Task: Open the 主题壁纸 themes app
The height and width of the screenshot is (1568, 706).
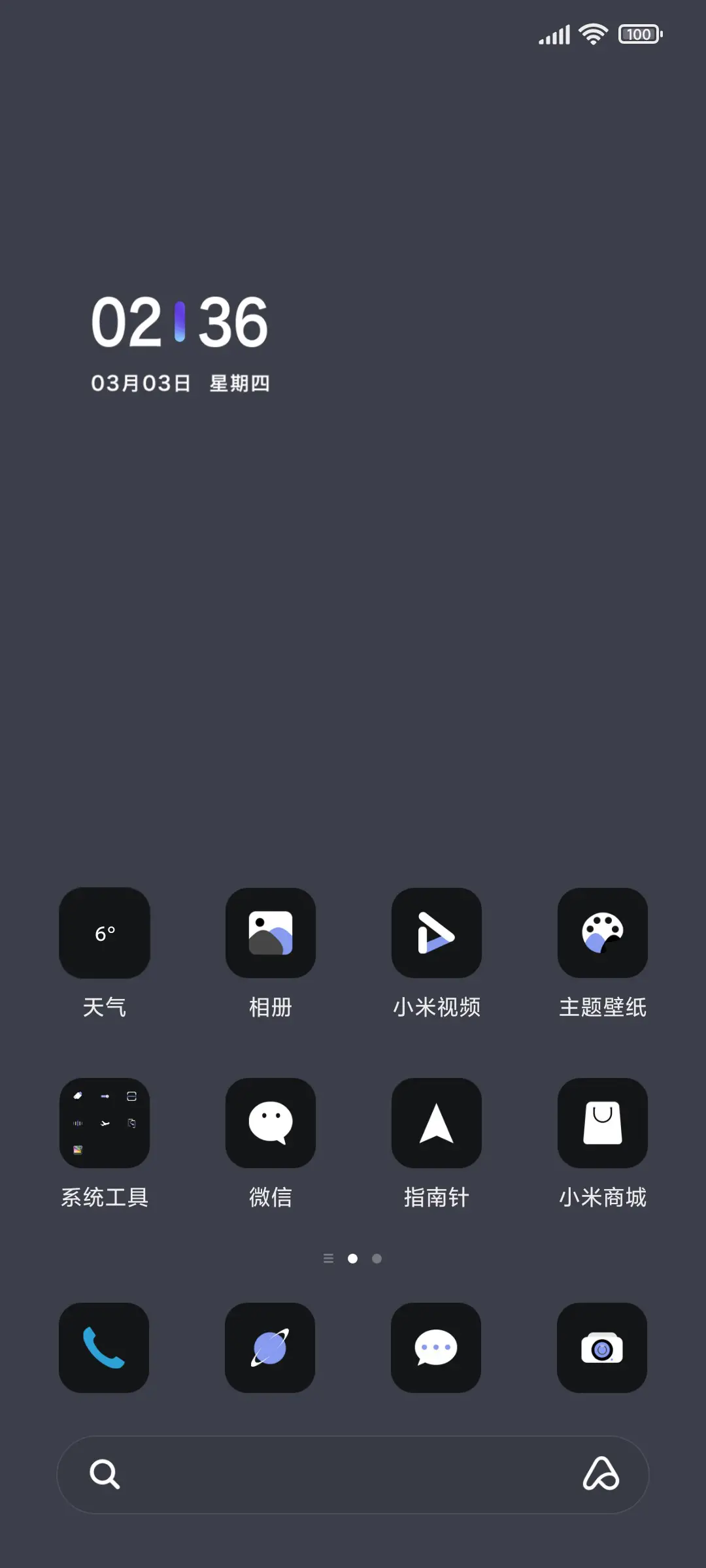Action: tap(602, 933)
